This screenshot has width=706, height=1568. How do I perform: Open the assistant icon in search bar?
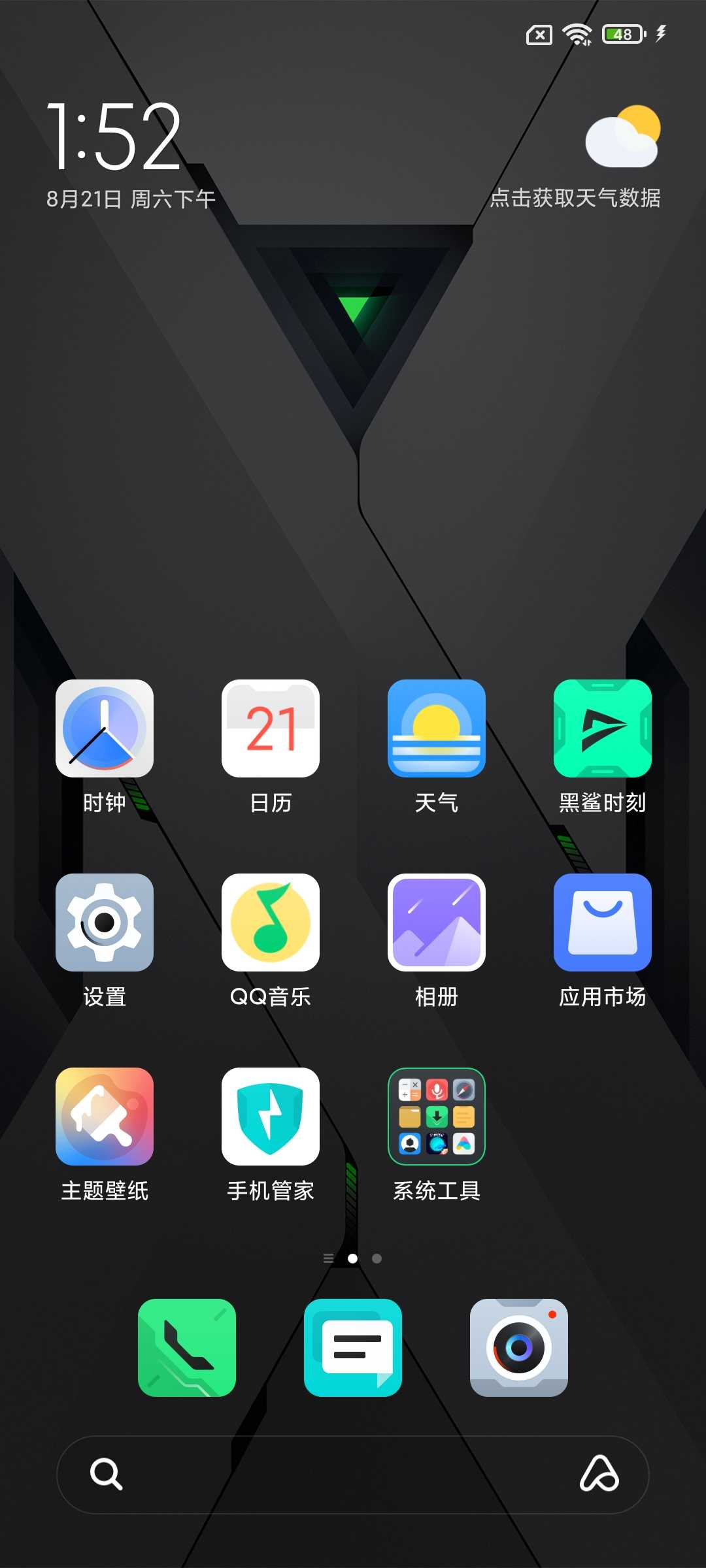click(x=599, y=1474)
